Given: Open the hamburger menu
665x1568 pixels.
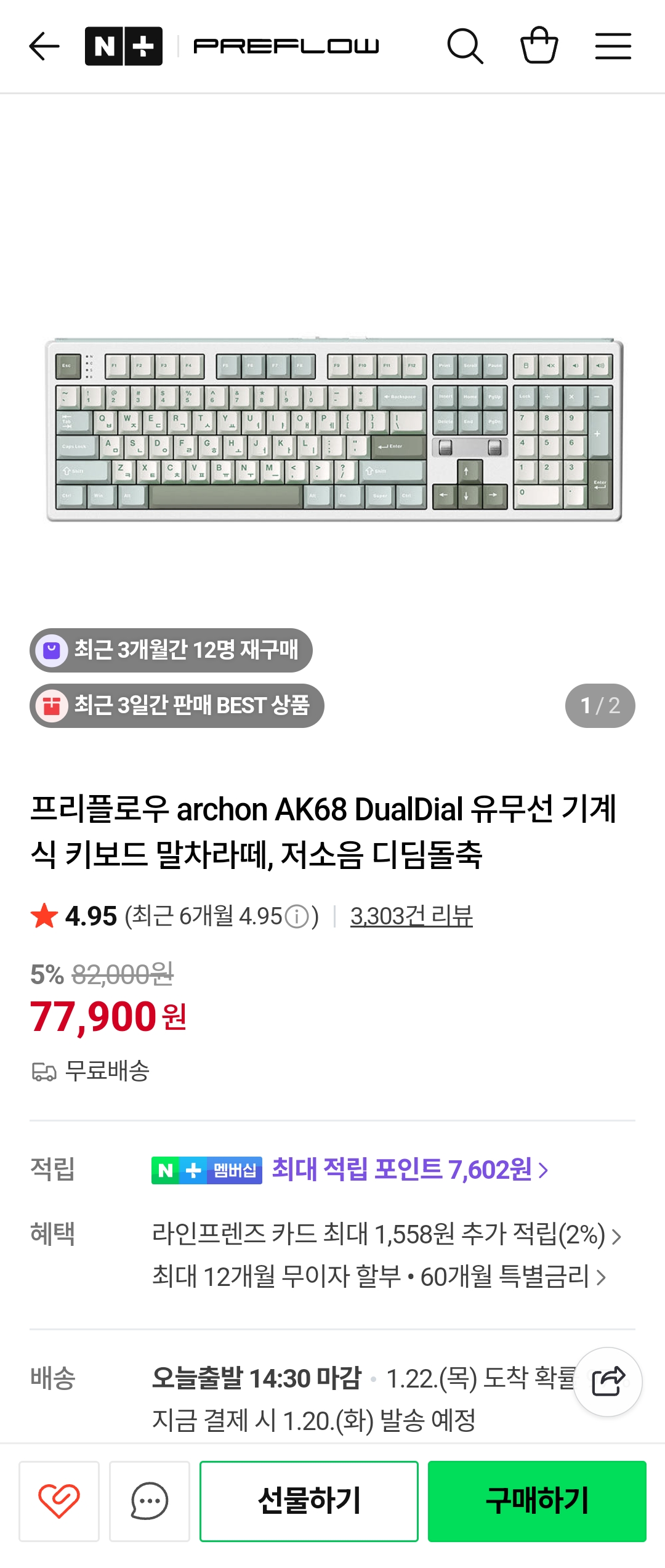Looking at the screenshot, I should click(x=613, y=46).
